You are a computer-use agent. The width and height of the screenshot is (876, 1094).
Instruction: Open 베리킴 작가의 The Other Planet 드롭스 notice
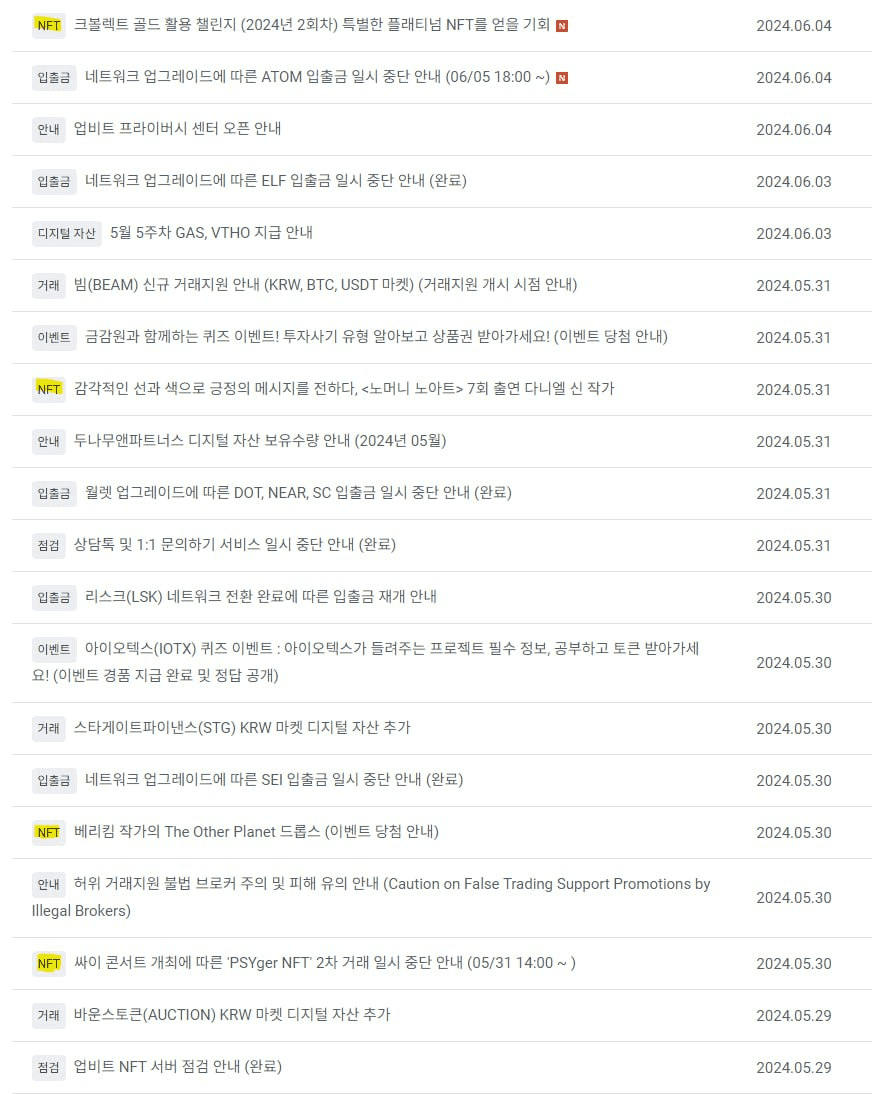point(256,832)
